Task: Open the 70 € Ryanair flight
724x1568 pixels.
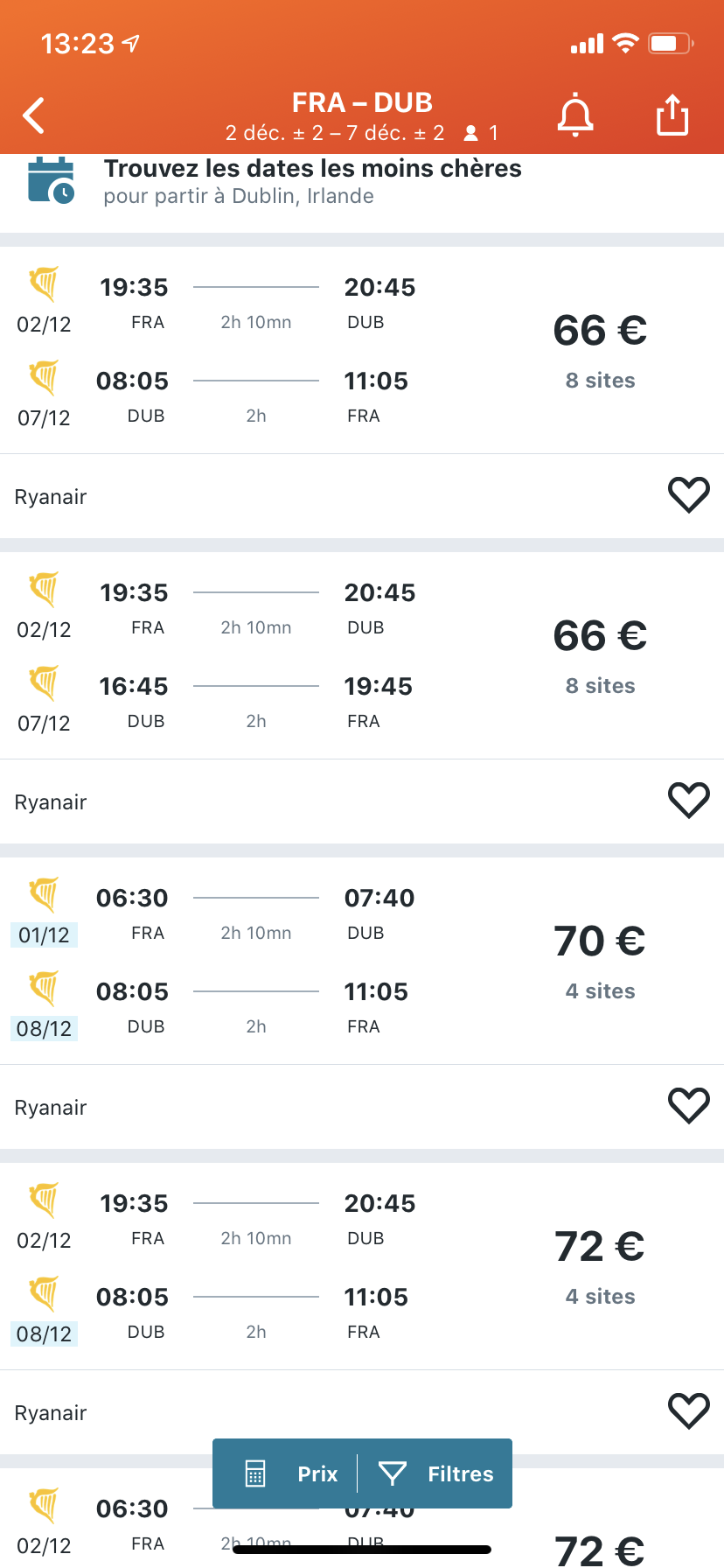Action: (362, 961)
